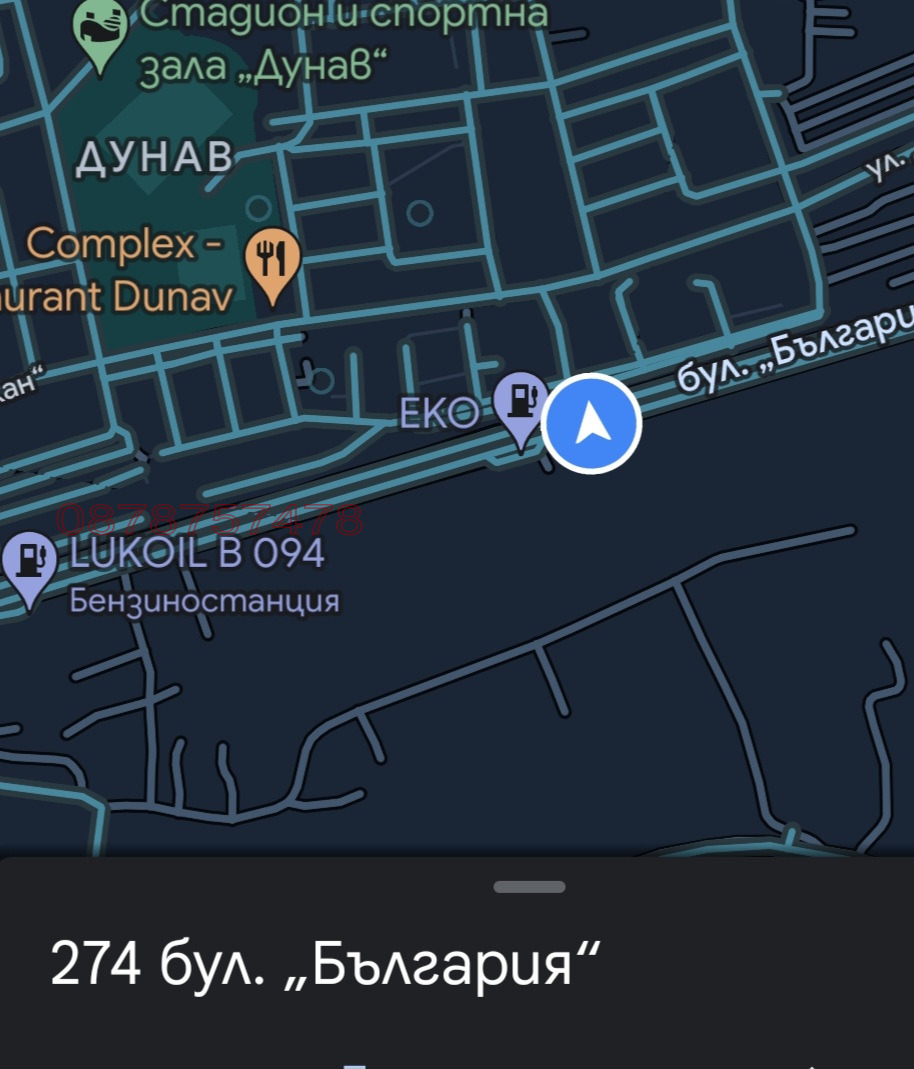Viewport: 914px width, 1069px height.
Task: Open the Complex Restaurant Dunav marker
Action: click(272, 260)
